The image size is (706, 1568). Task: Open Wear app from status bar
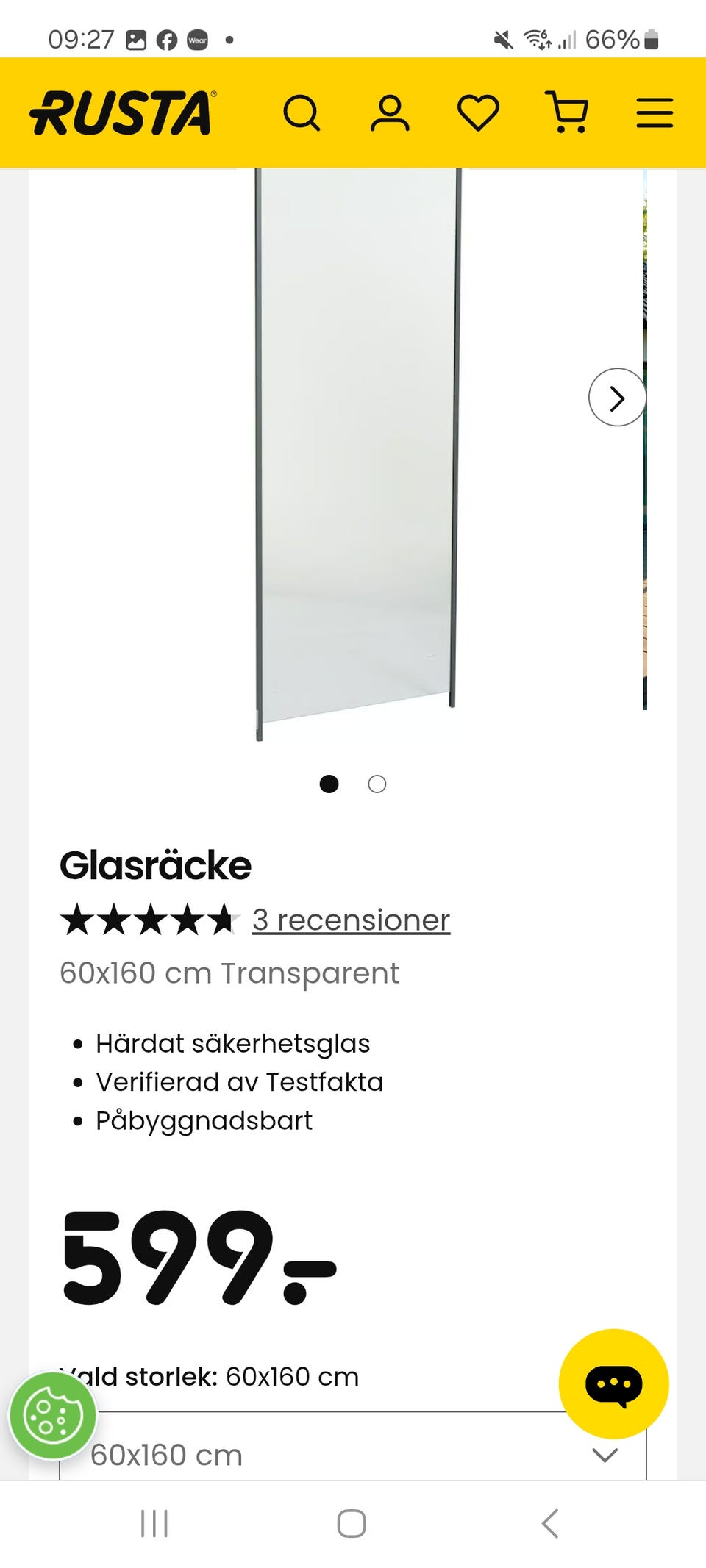pos(199,39)
